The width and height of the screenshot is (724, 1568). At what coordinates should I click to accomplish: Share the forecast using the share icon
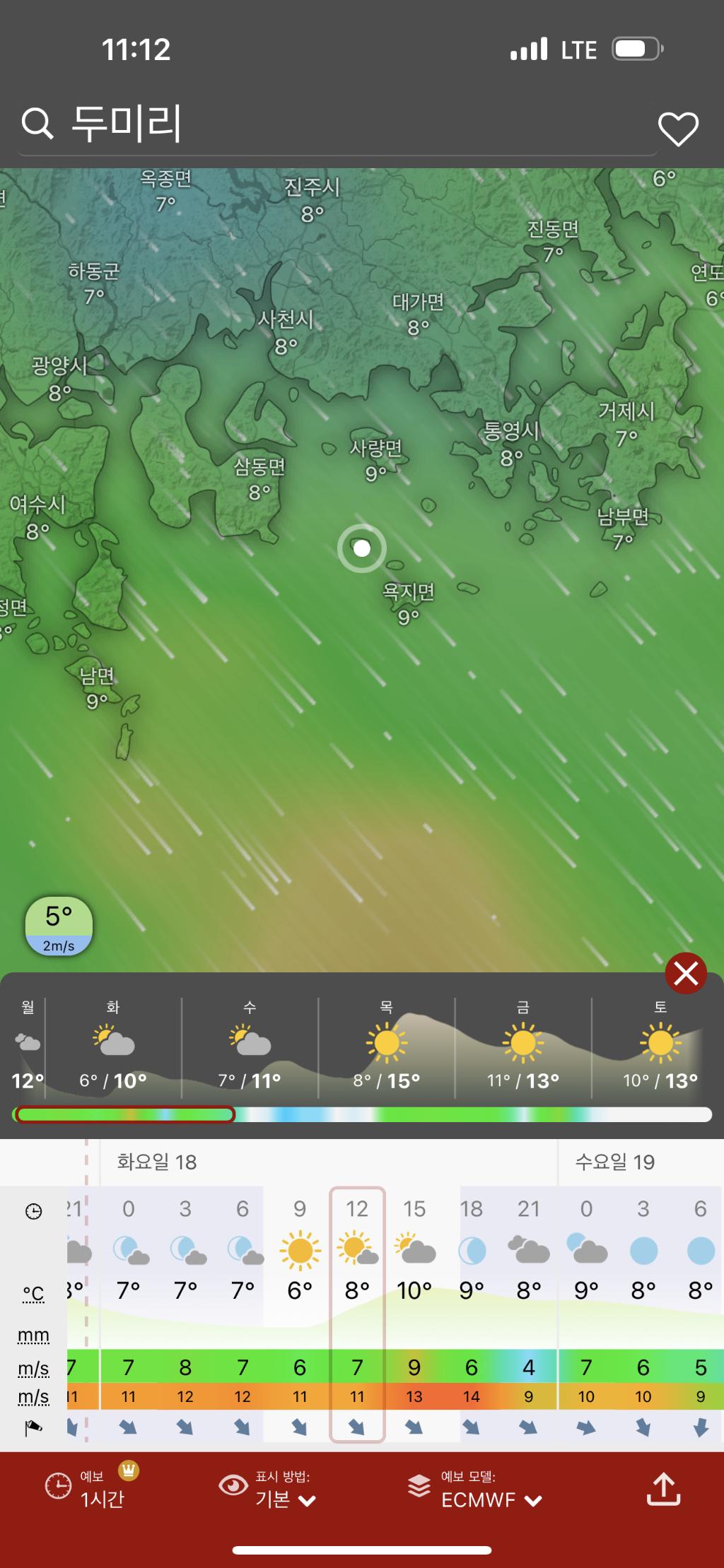coord(663,1488)
